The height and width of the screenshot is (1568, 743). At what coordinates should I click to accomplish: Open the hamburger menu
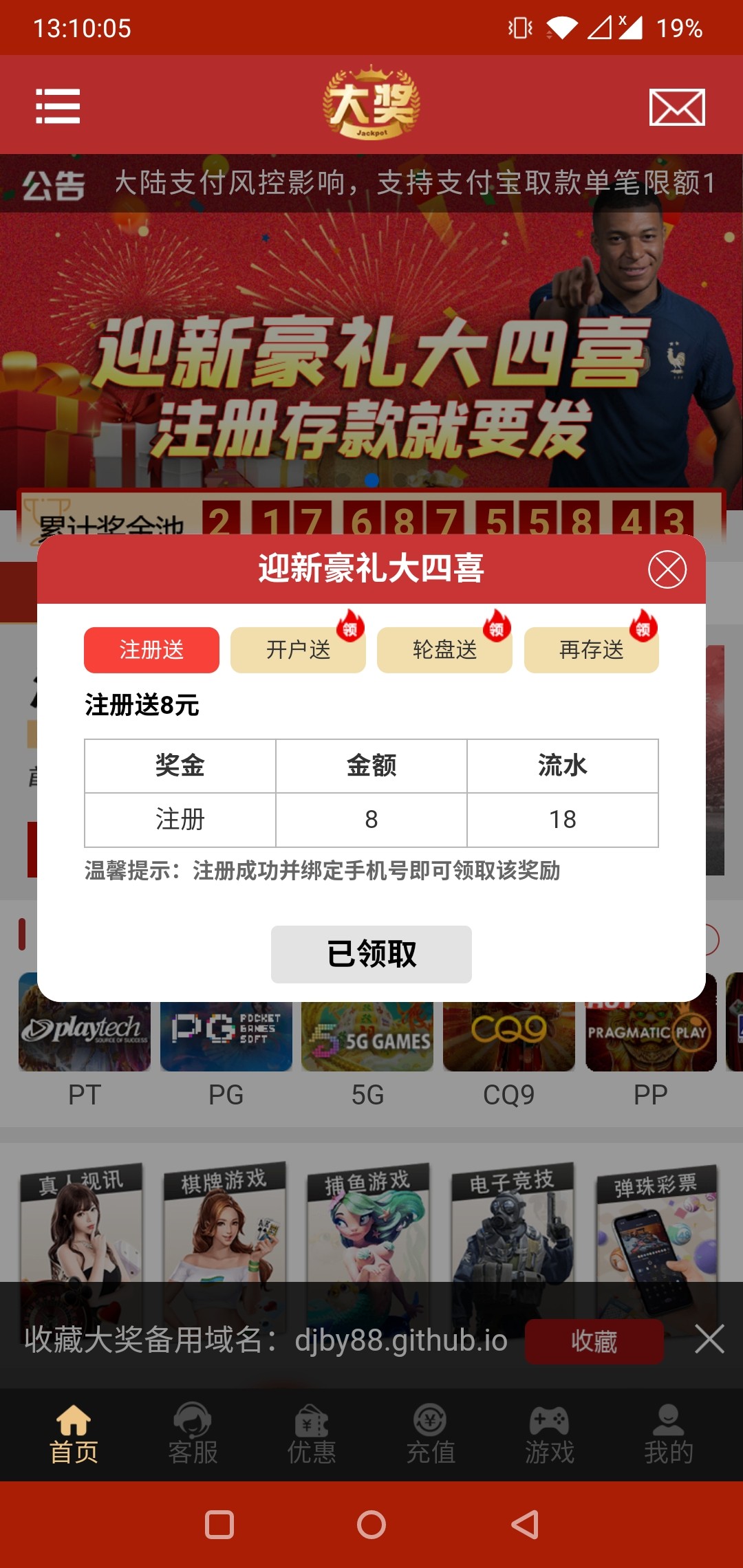[x=58, y=106]
